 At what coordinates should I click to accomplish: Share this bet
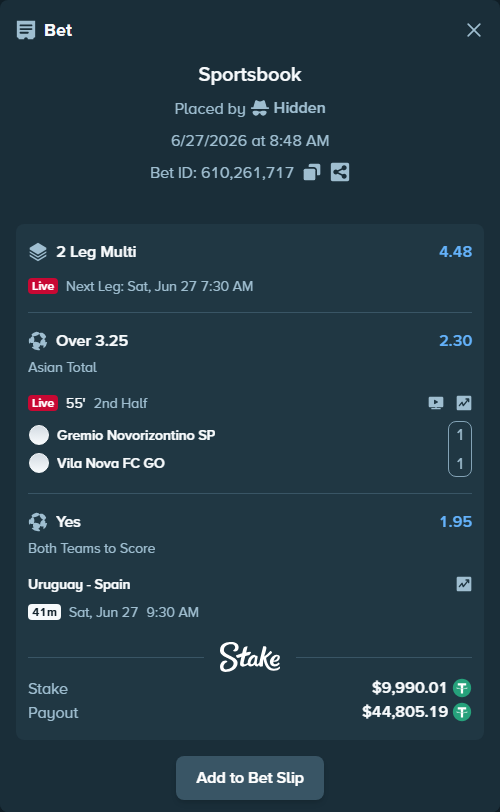pyautogui.click(x=340, y=172)
